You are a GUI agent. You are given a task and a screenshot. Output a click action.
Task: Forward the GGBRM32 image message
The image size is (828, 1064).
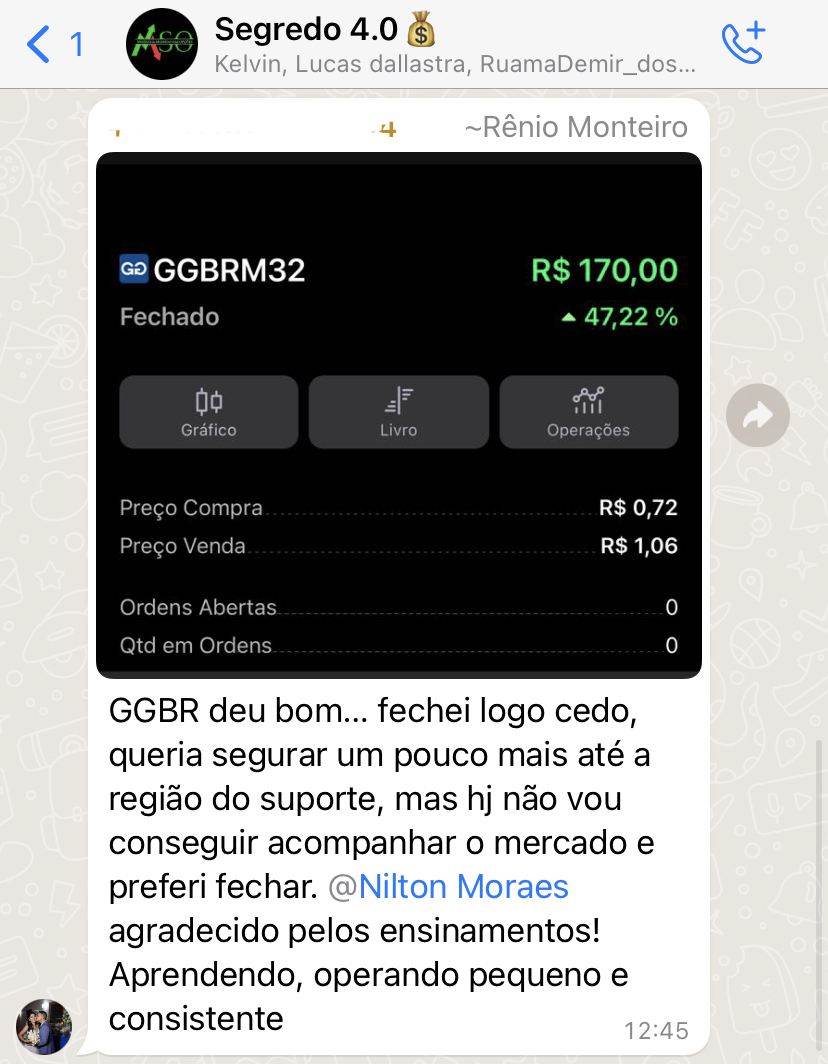757,415
